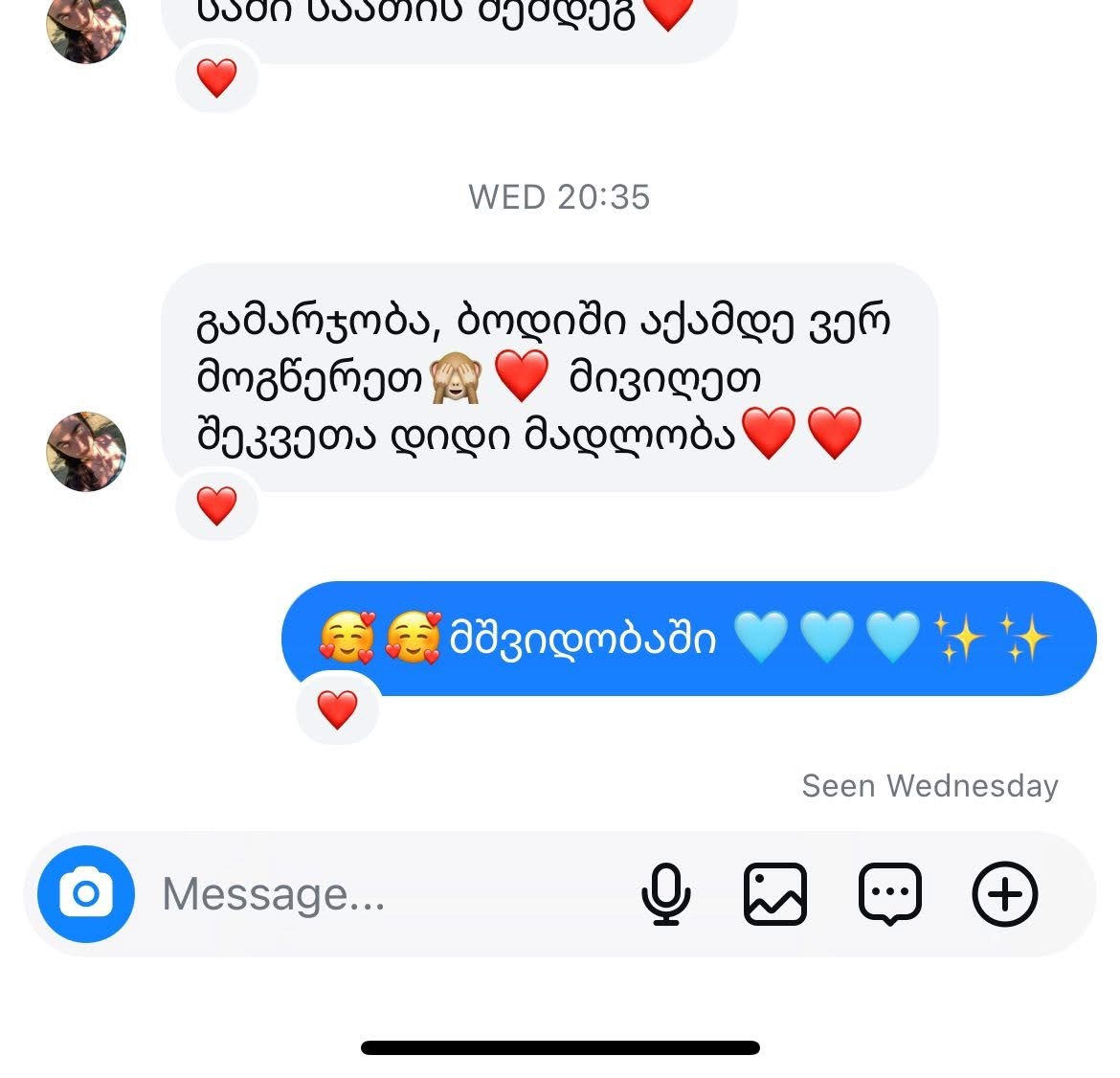The width and height of the screenshot is (1120, 1078).
Task: Record a voice message with the microphone
Action: tap(665, 894)
